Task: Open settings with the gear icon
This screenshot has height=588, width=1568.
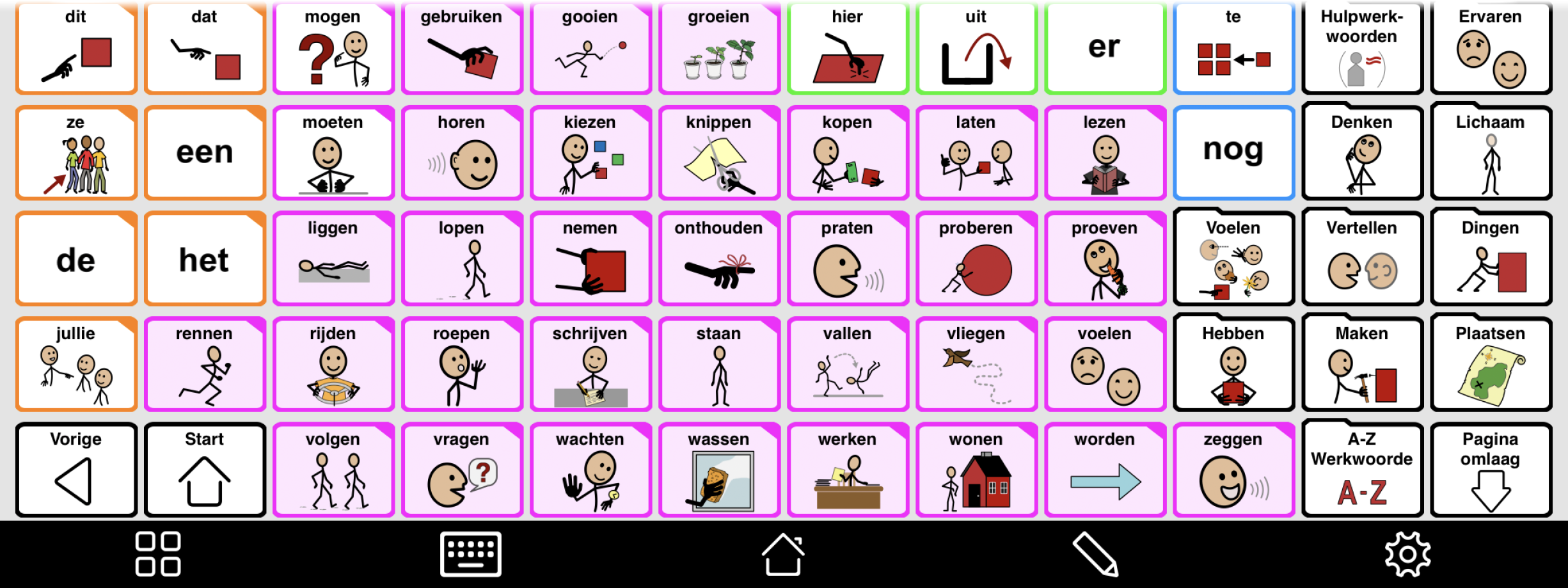Action: click(1407, 554)
